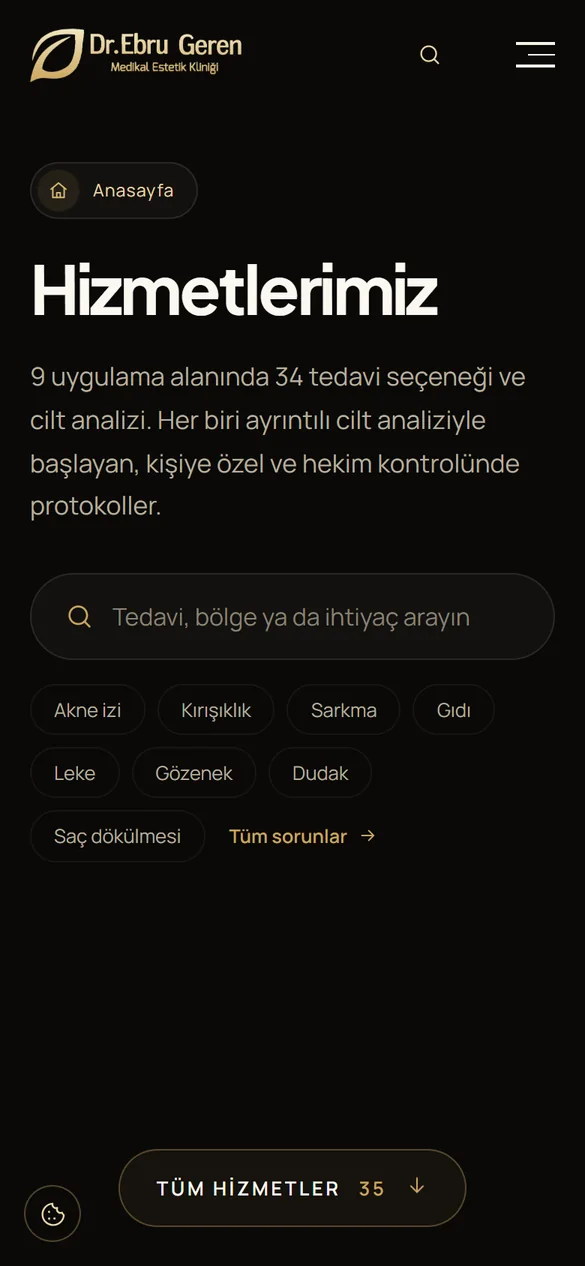Choose the Gözenek chip

(x=194, y=773)
